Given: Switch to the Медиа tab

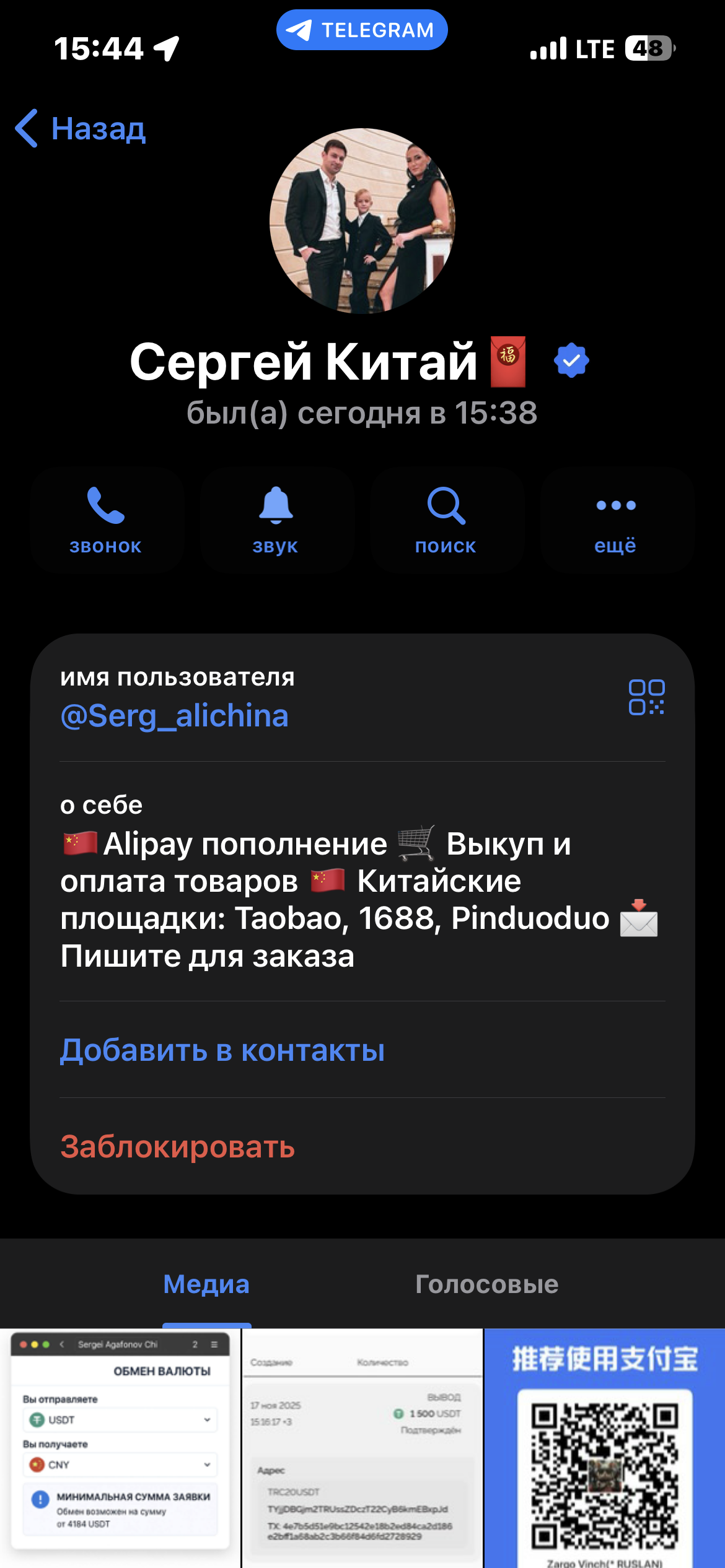Looking at the screenshot, I should (x=206, y=1284).
